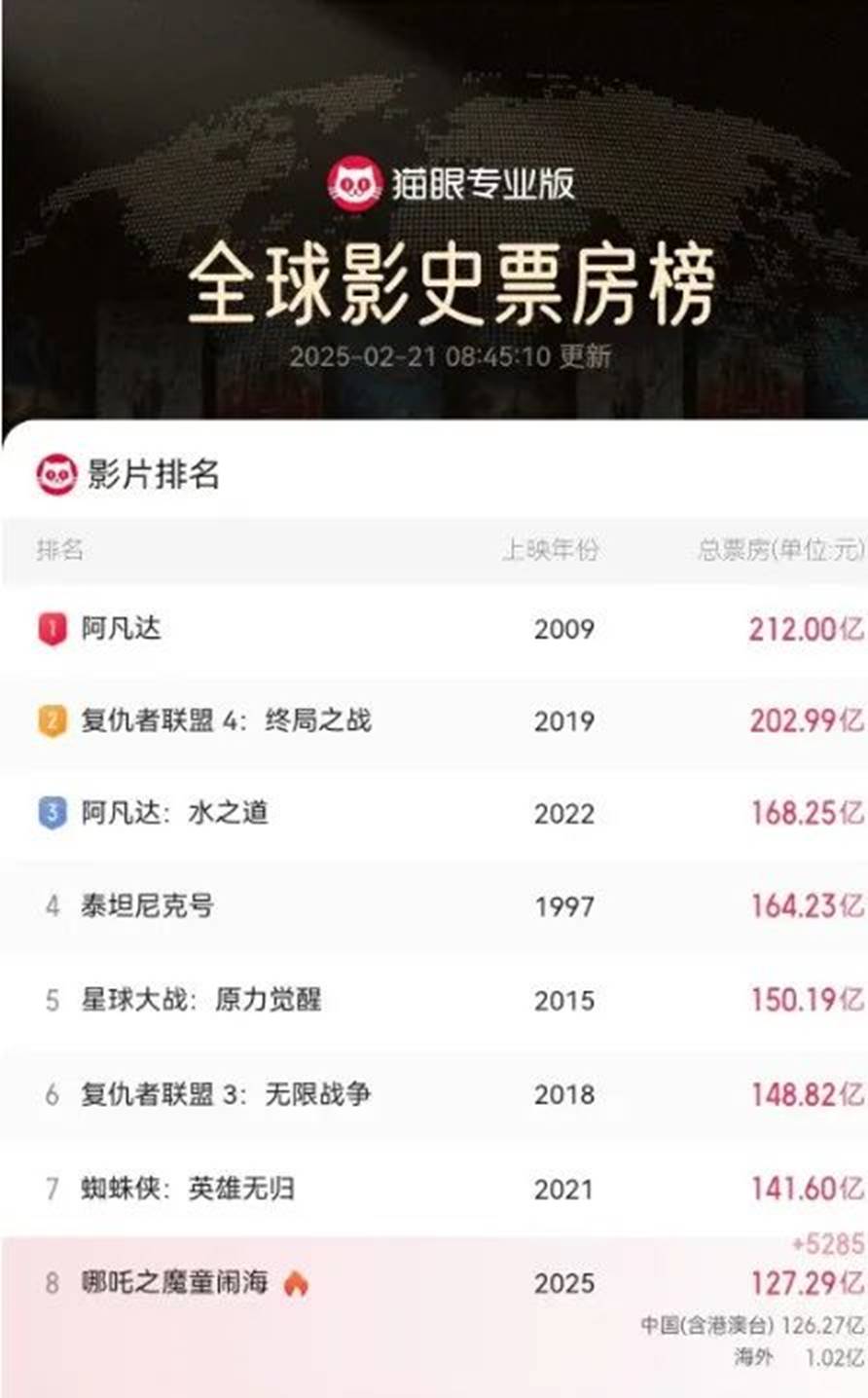Open 复仇者联盟 3: 无限战争 details
This screenshot has height=1398, width=868.
tap(226, 1094)
